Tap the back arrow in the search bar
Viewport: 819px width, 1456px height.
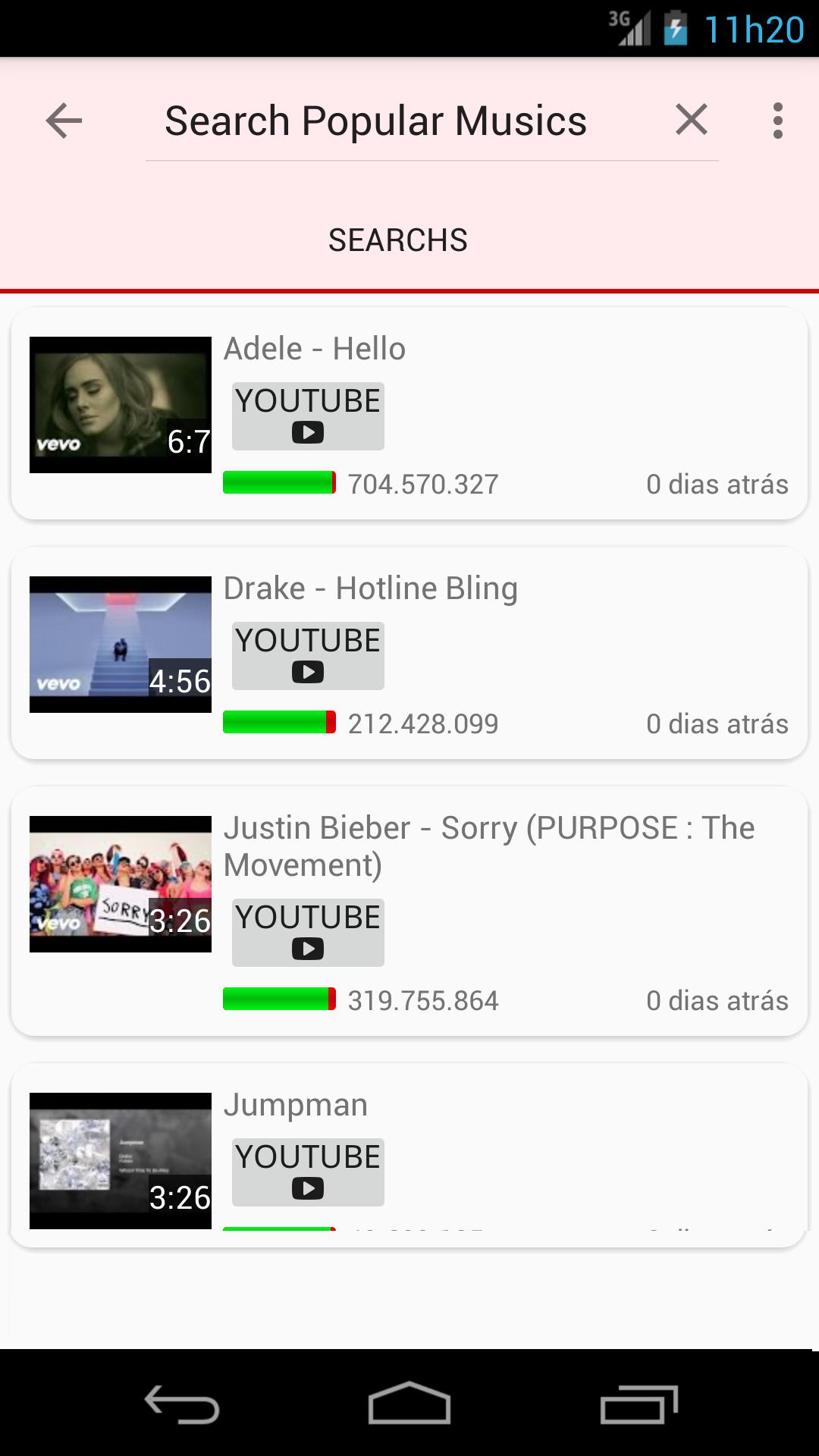pyautogui.click(x=64, y=120)
